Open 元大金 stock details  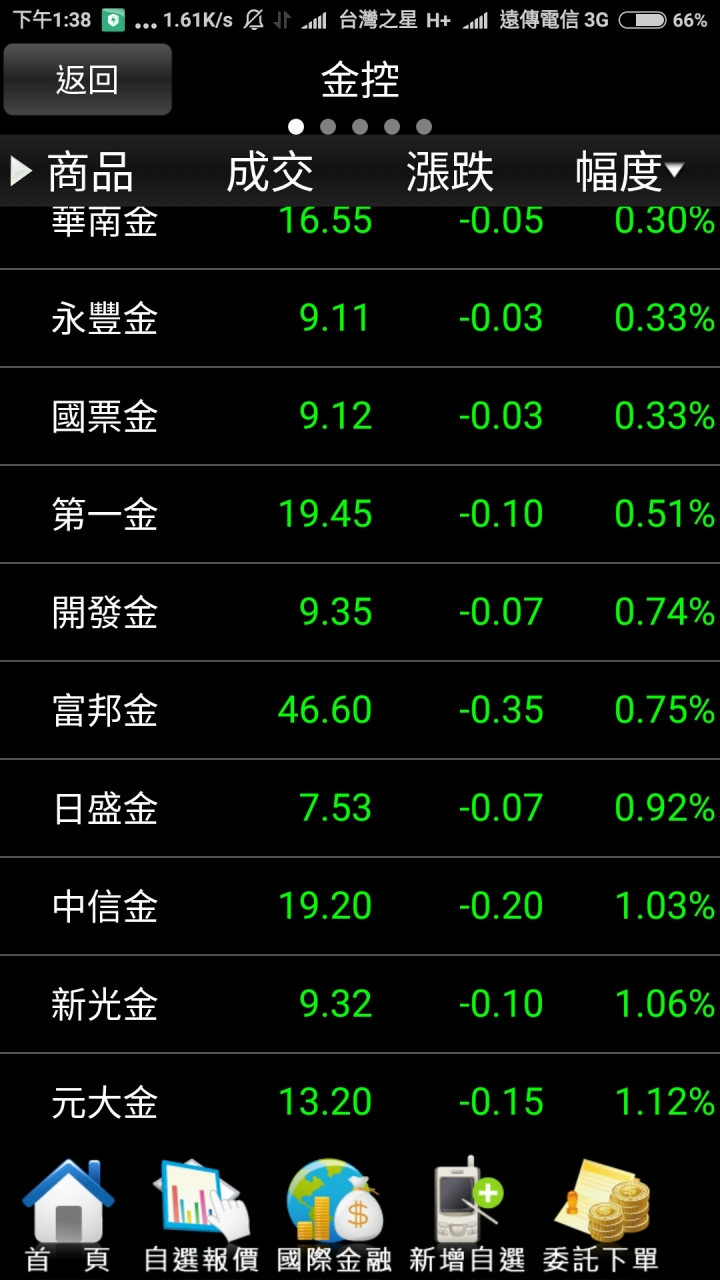(x=105, y=1102)
